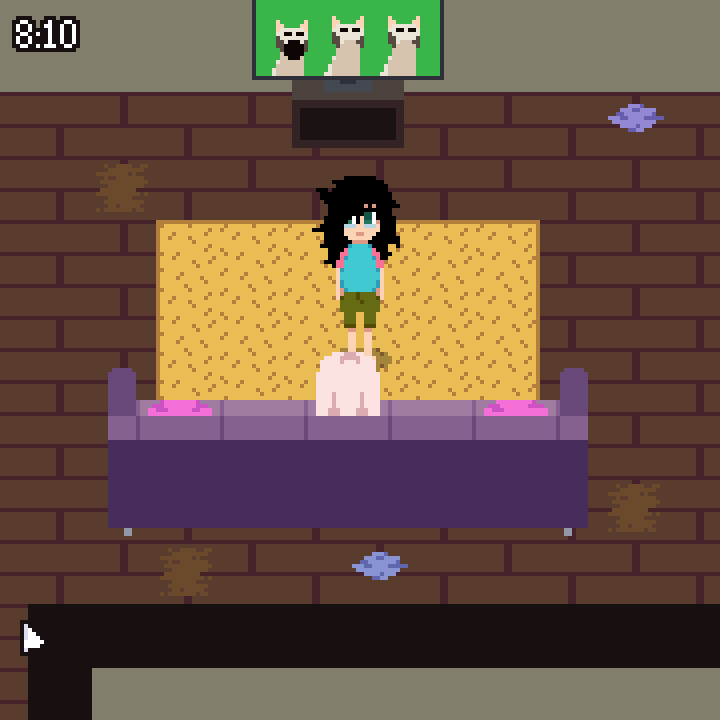
Task: Tap the pale pink creature on the couch
Action: coord(347,385)
